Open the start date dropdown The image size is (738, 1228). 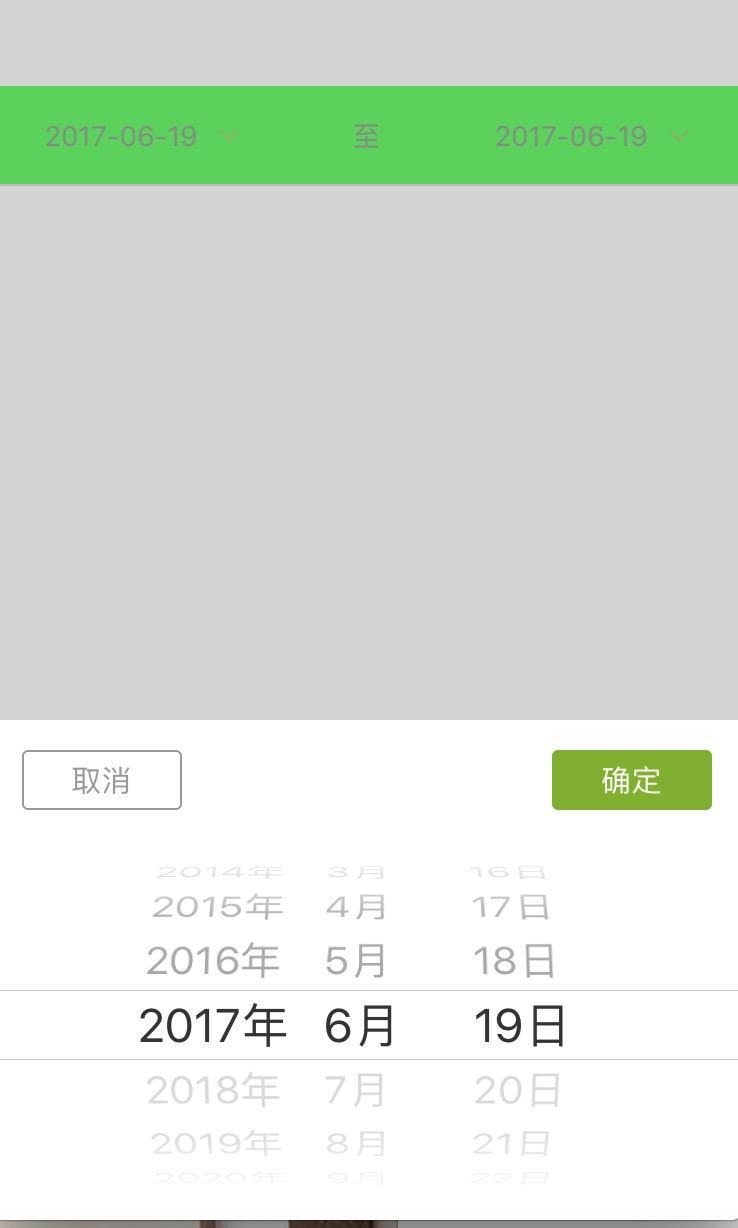point(142,136)
